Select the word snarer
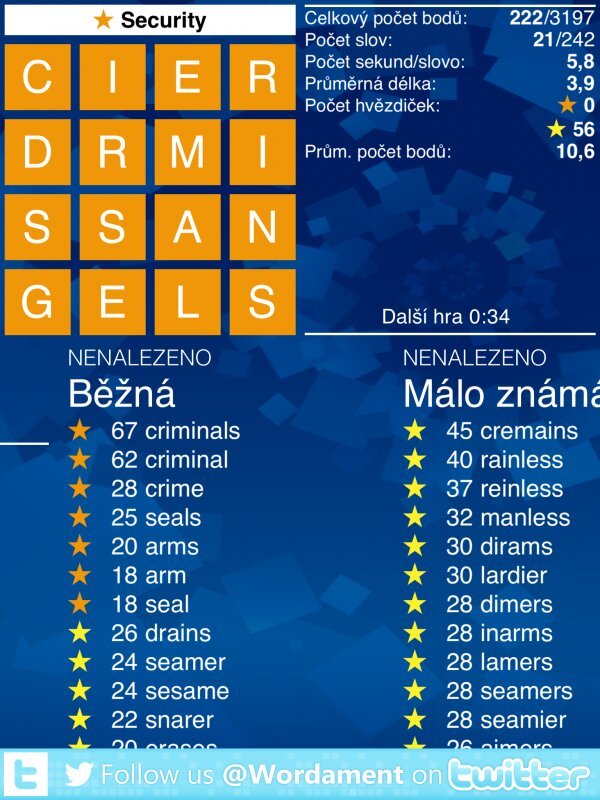The image size is (600, 800). click(x=179, y=720)
